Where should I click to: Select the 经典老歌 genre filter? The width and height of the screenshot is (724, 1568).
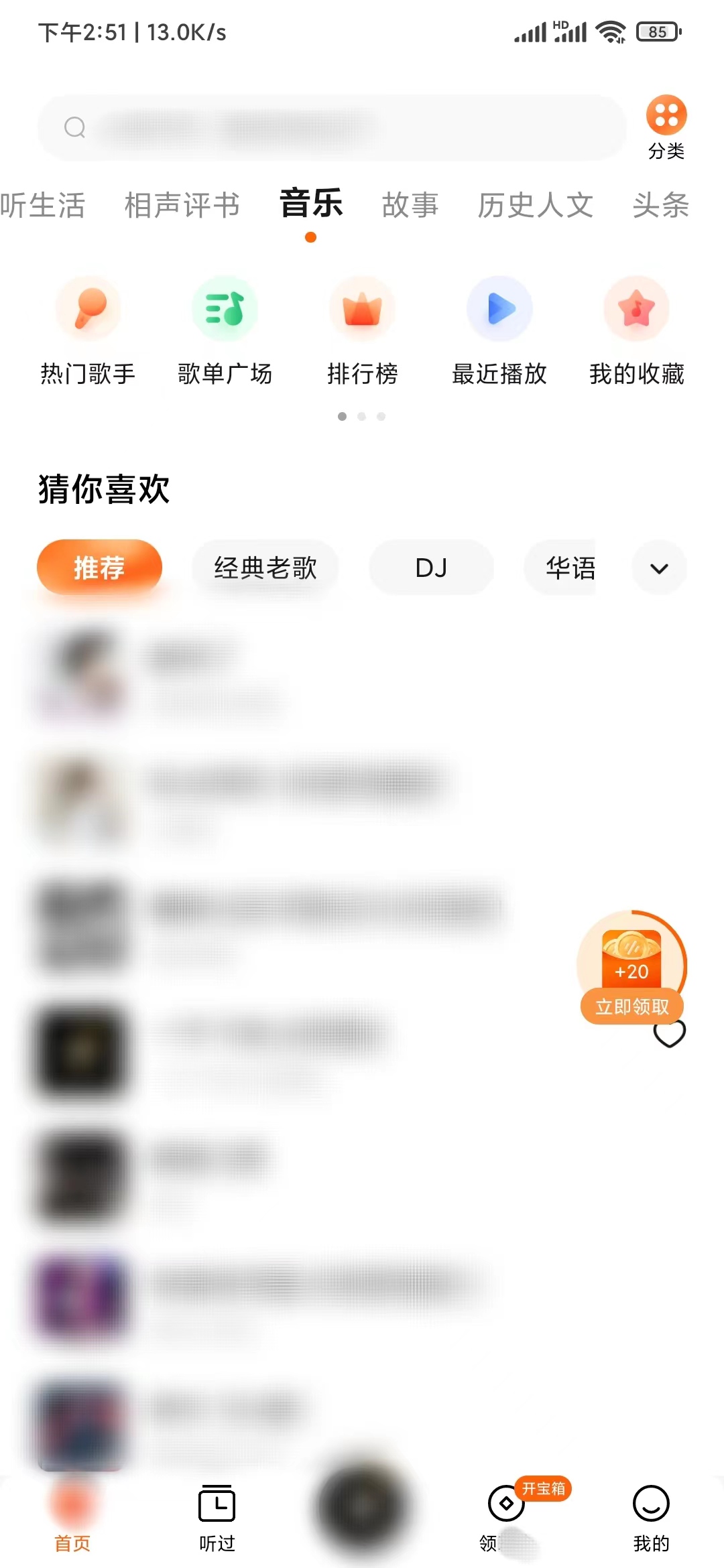(x=265, y=567)
